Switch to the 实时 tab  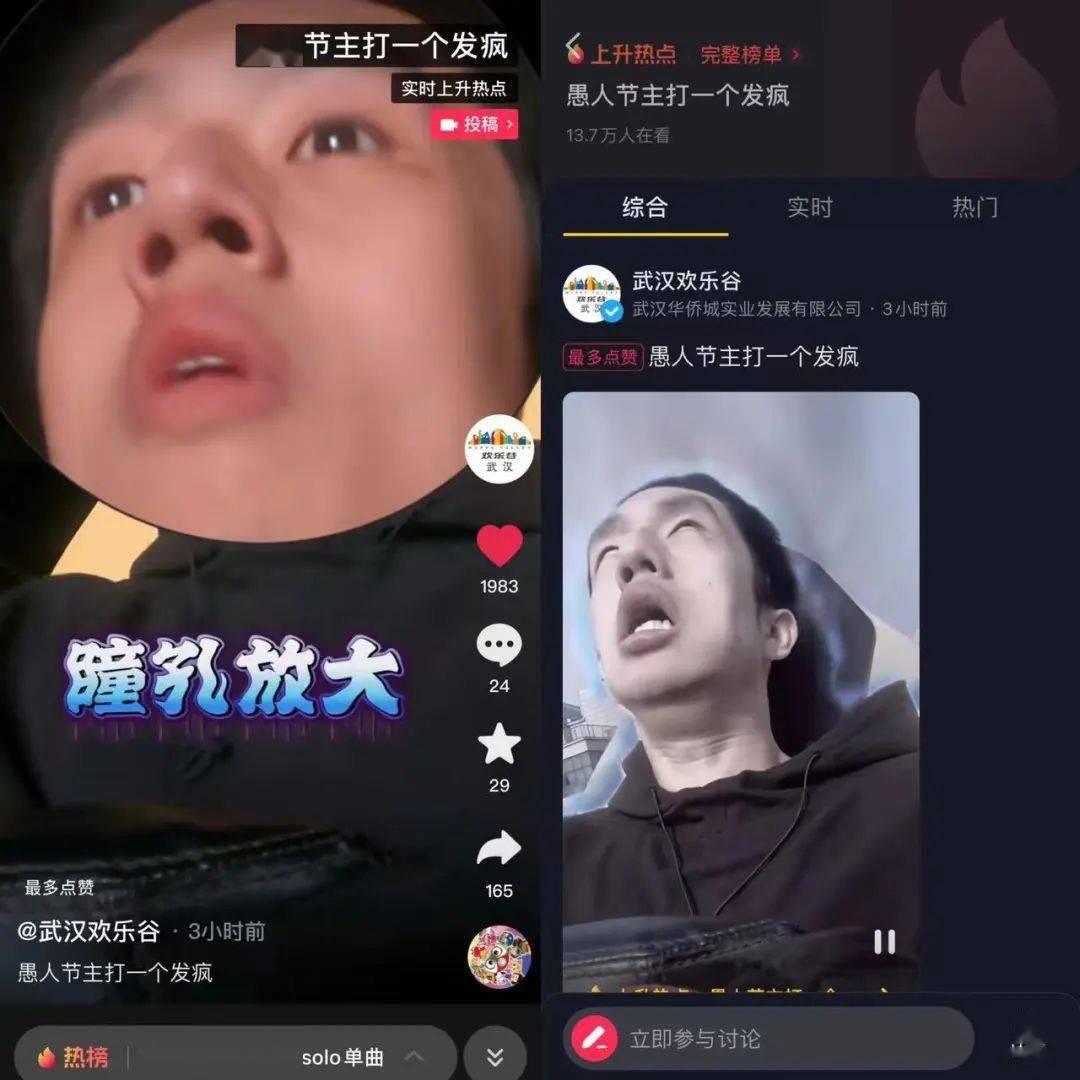(x=809, y=208)
